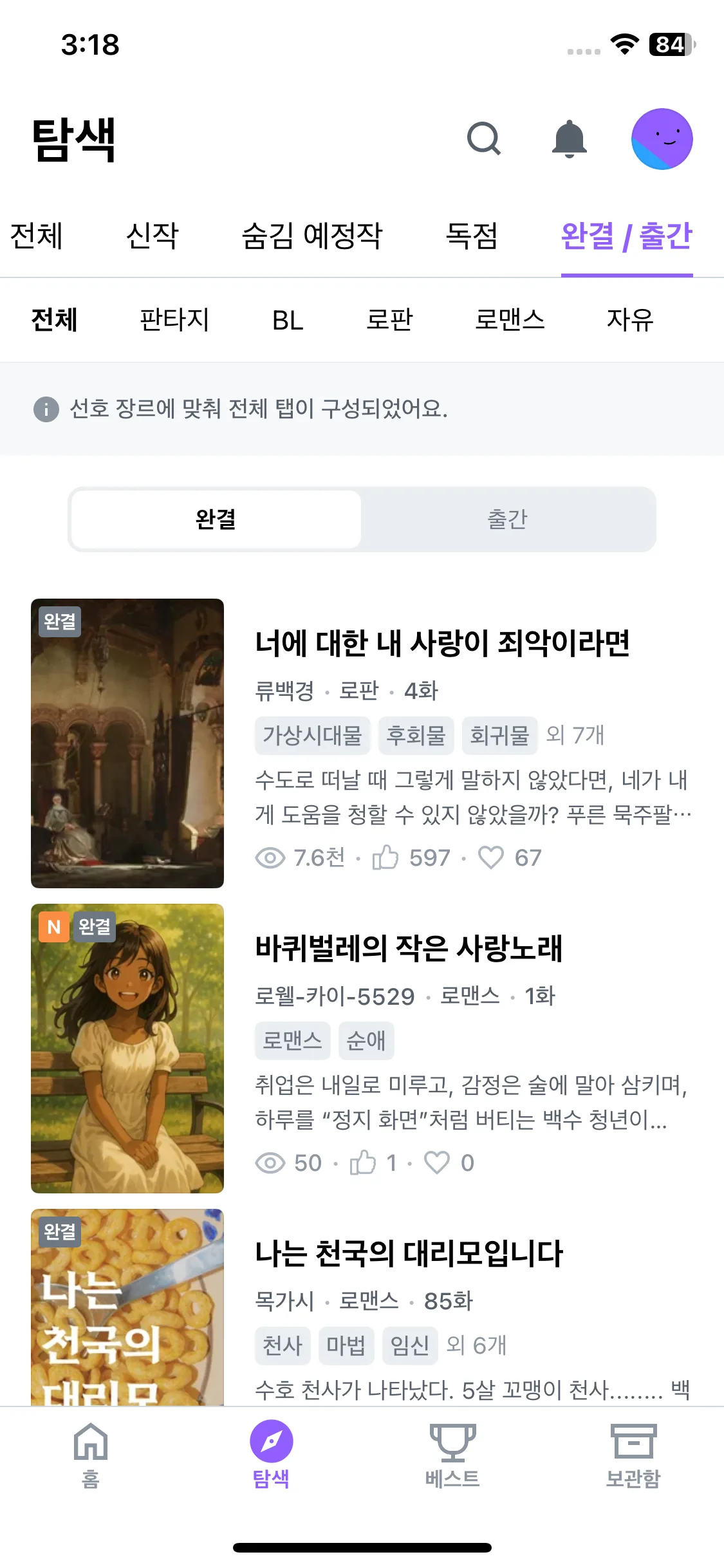
Task: Switch to the 출간 segment
Action: pyautogui.click(x=507, y=519)
